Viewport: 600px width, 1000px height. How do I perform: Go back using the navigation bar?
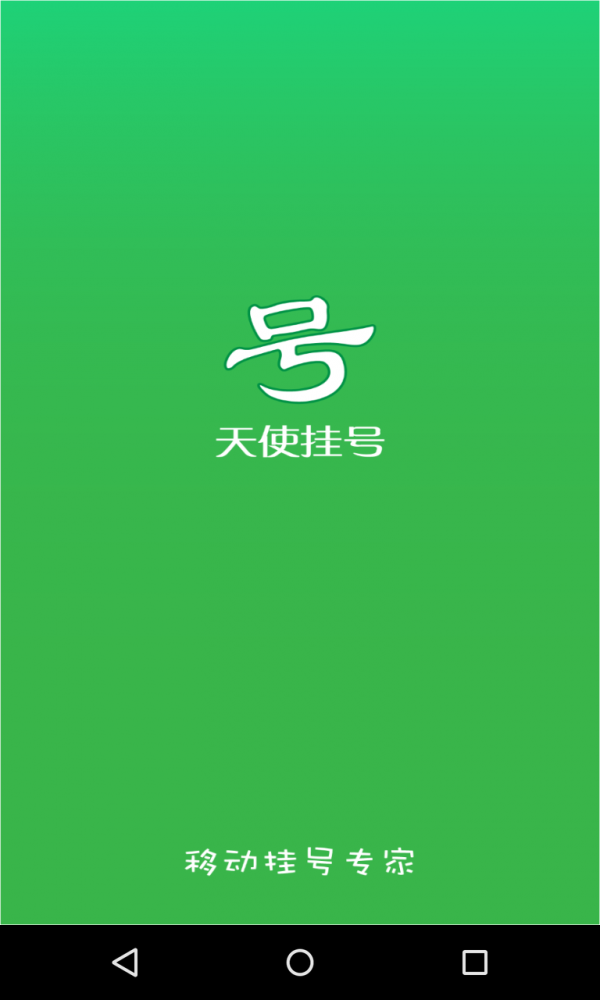[x=125, y=962]
